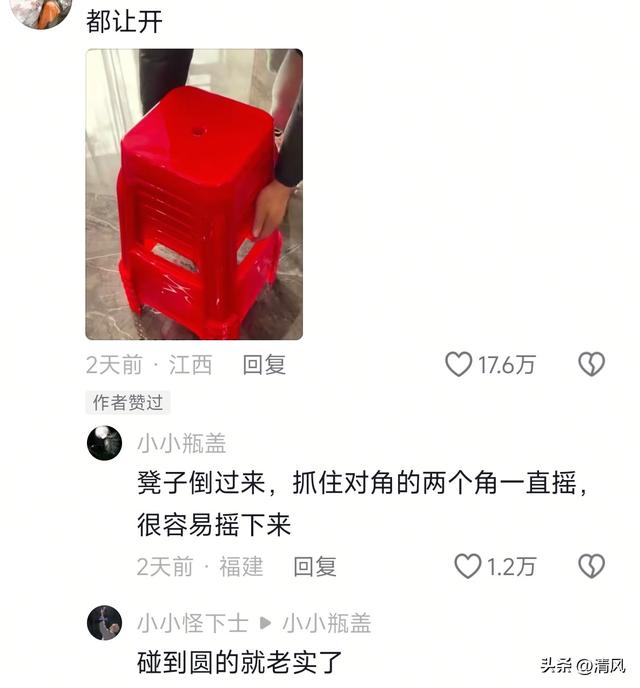
Task: Open 小小瓶盖's profile avatar
Action: (104, 442)
